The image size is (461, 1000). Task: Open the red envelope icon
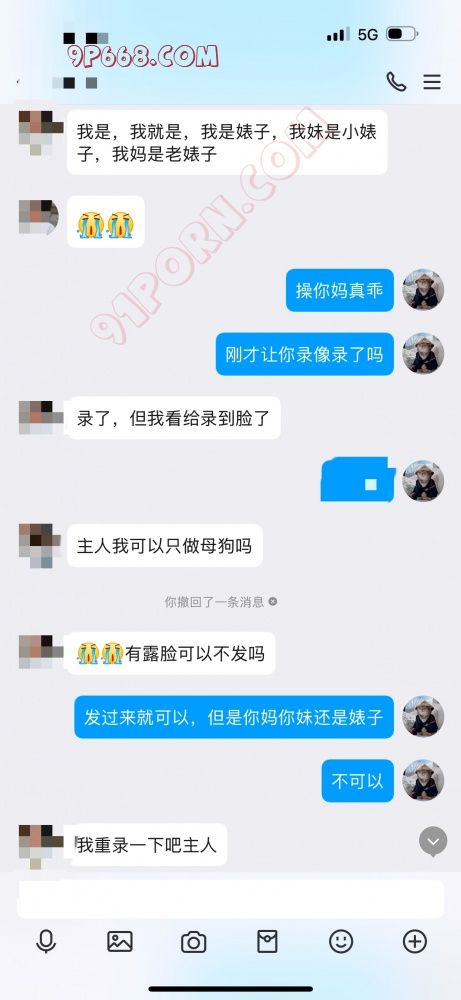pos(267,941)
